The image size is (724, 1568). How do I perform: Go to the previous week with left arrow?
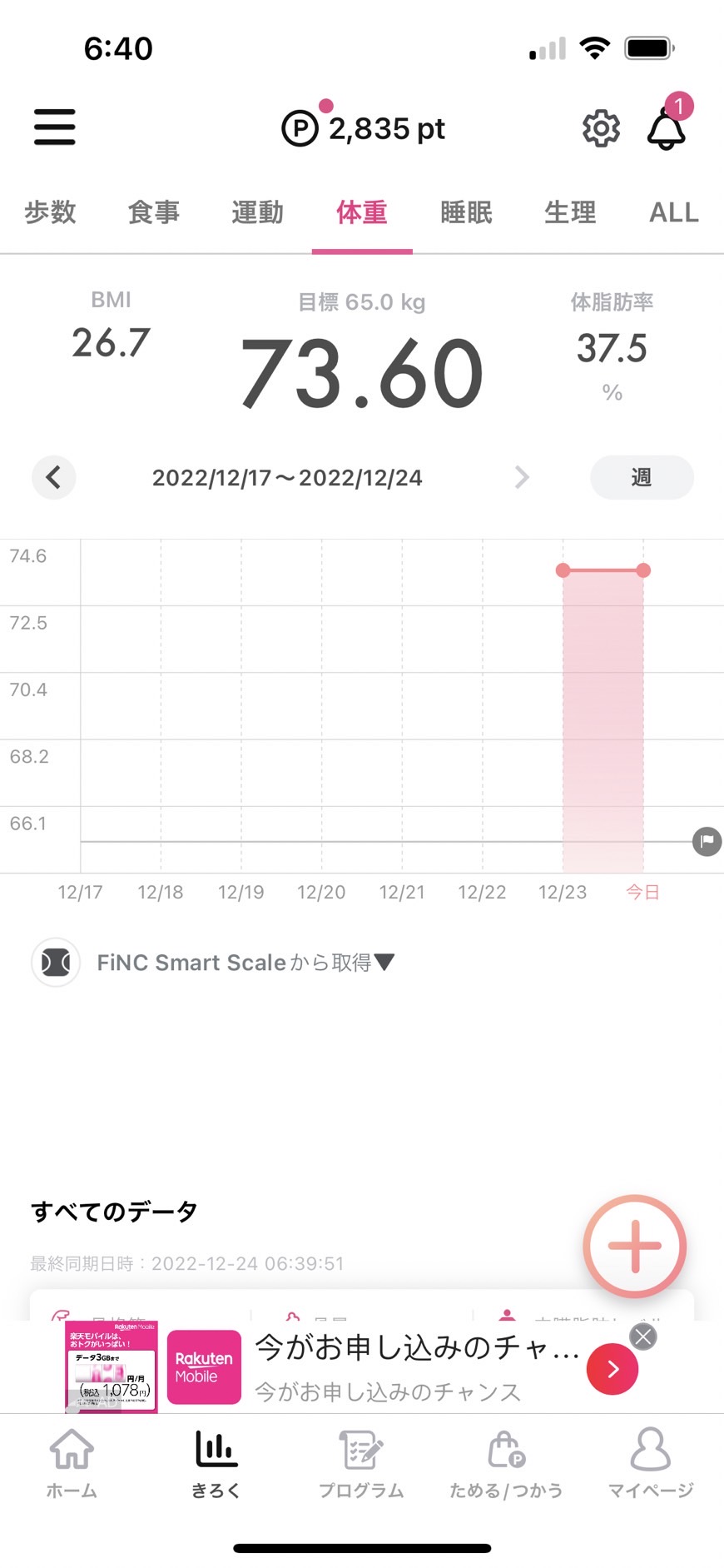pyautogui.click(x=54, y=477)
